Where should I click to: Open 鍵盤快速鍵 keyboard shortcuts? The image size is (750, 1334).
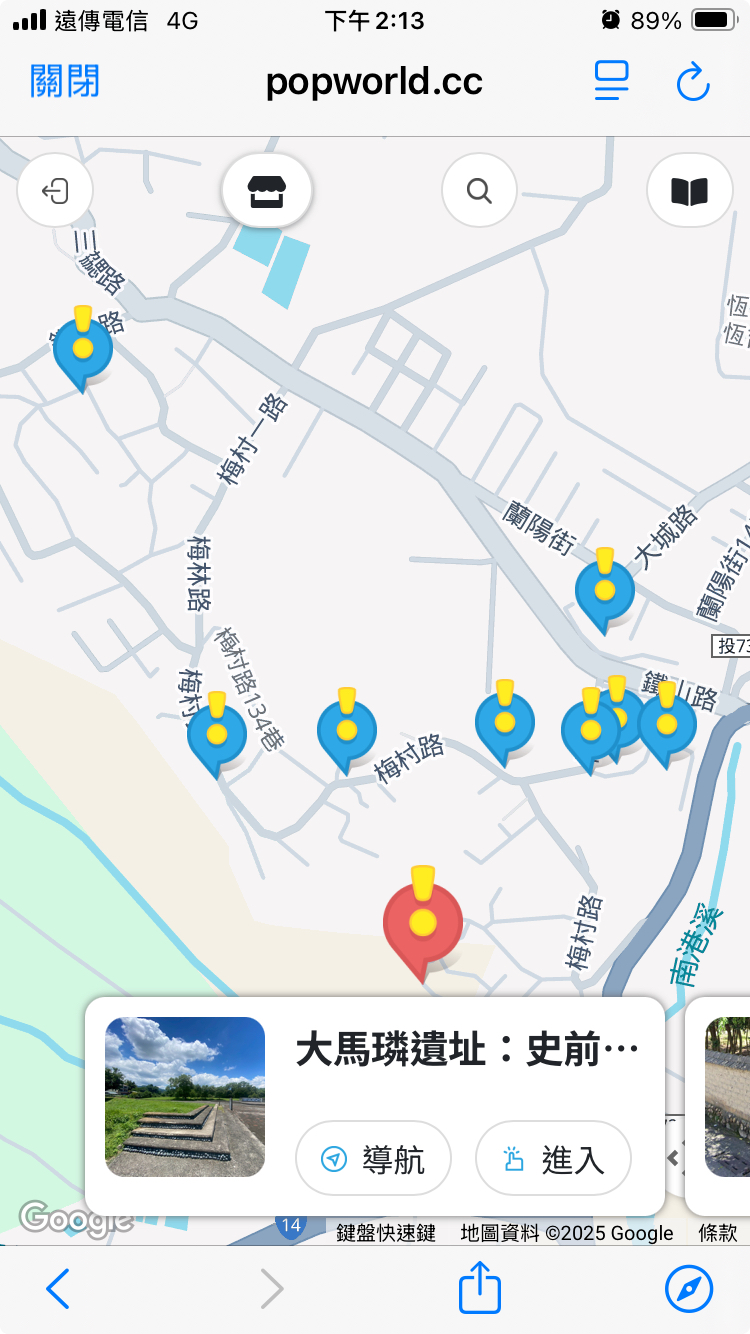(386, 1233)
